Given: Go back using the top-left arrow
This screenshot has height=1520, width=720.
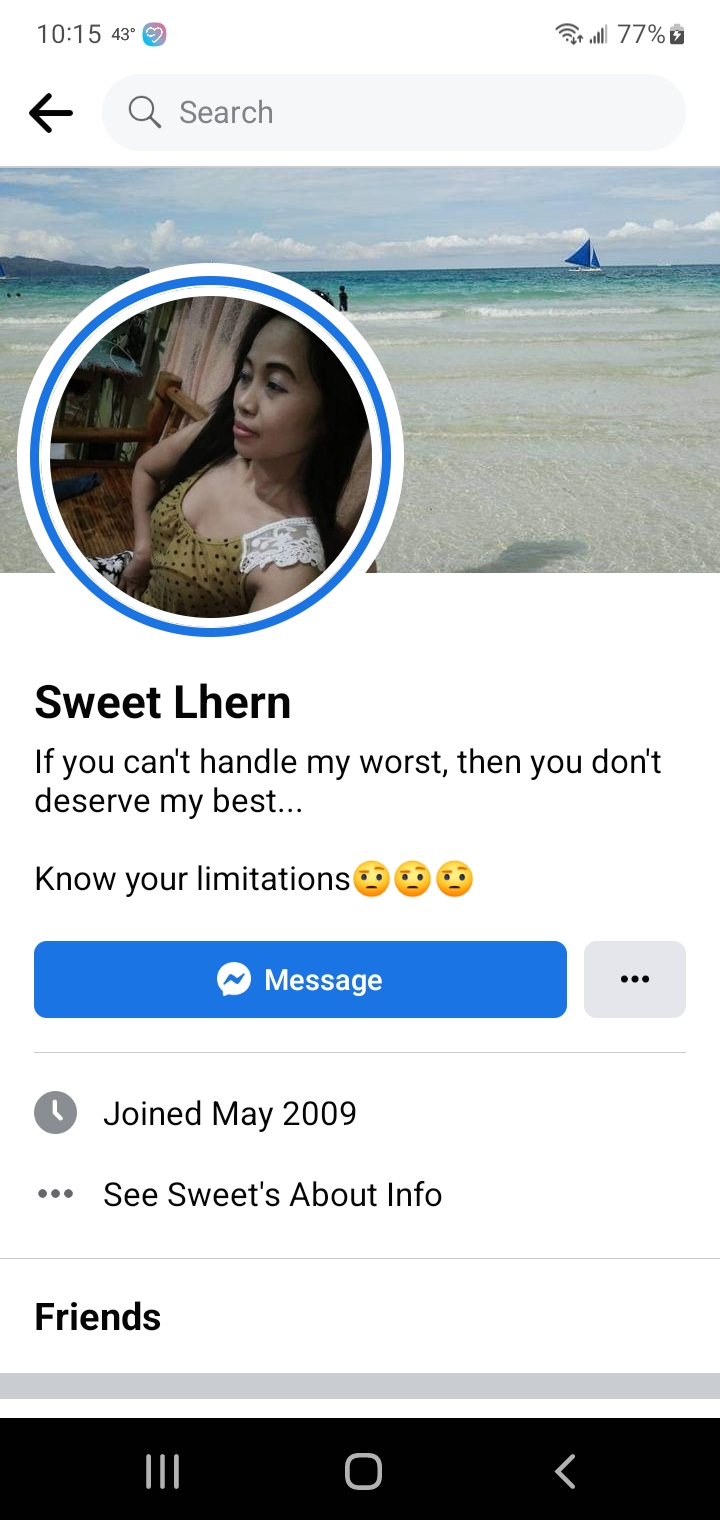Looking at the screenshot, I should [x=51, y=113].
